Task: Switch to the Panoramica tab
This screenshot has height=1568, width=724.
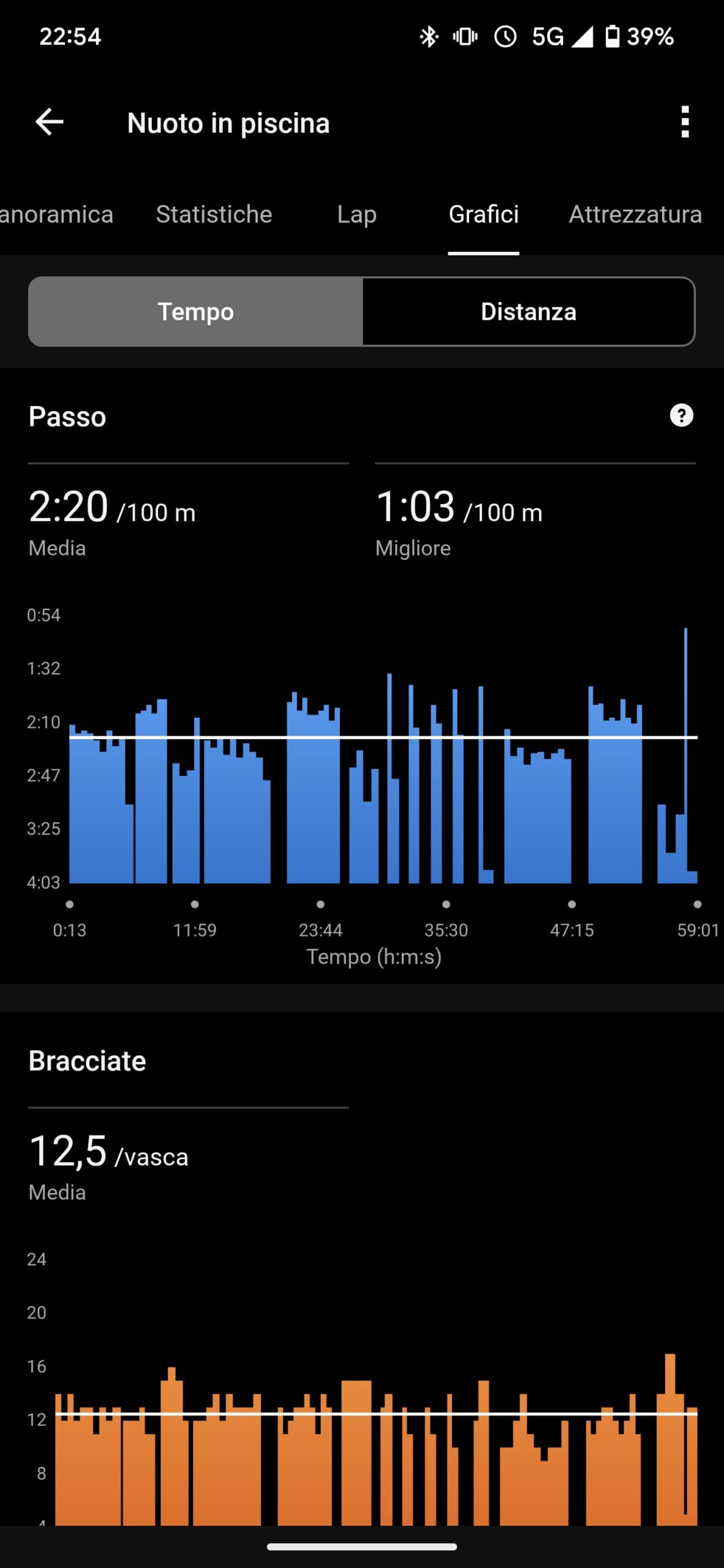Action: pos(56,214)
